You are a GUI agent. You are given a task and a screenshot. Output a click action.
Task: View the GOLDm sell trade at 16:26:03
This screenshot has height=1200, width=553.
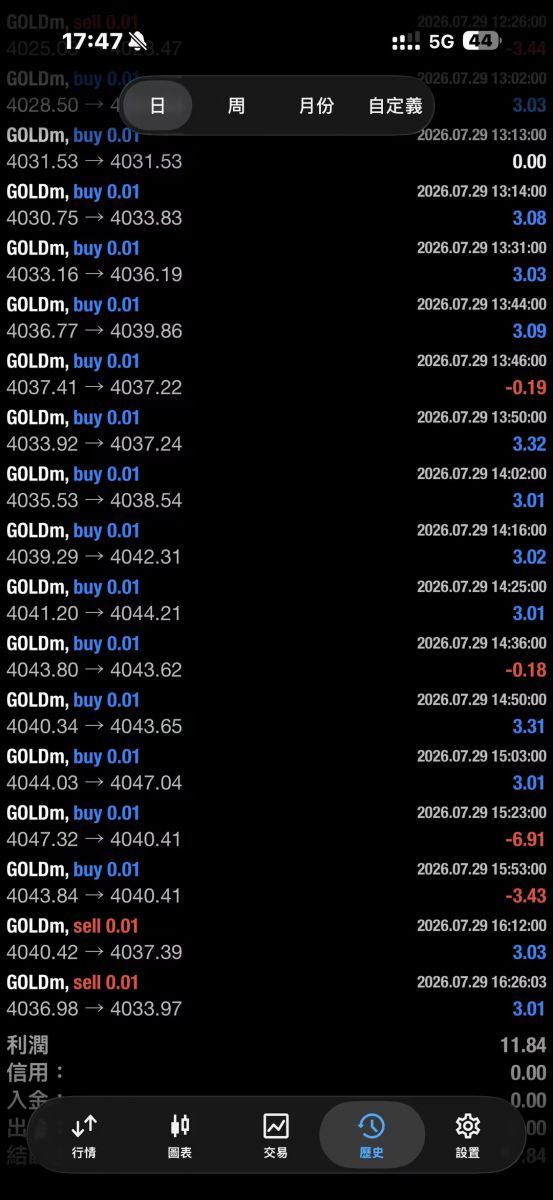pyautogui.click(x=276, y=995)
